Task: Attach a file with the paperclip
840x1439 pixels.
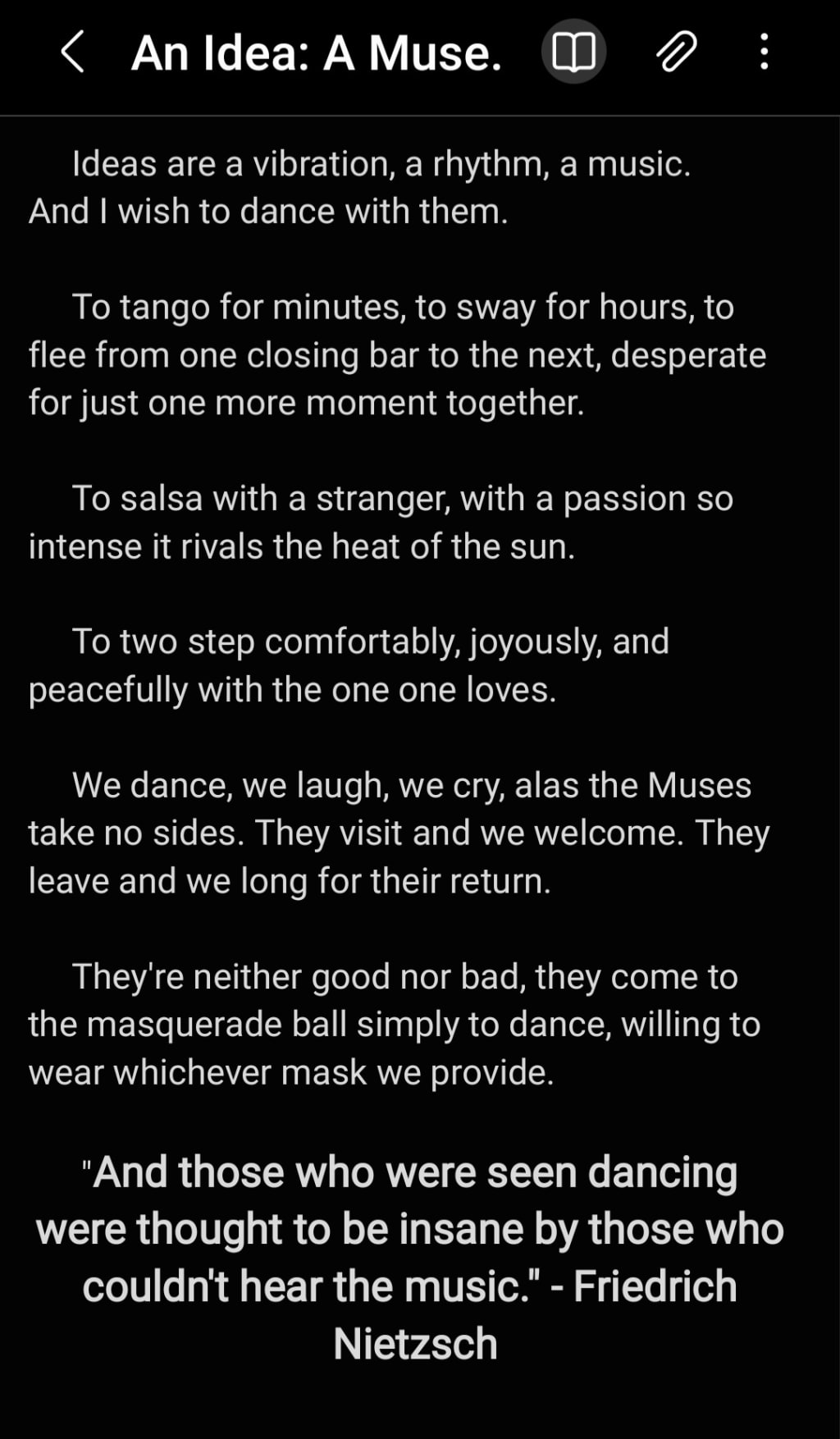Action: (x=677, y=53)
